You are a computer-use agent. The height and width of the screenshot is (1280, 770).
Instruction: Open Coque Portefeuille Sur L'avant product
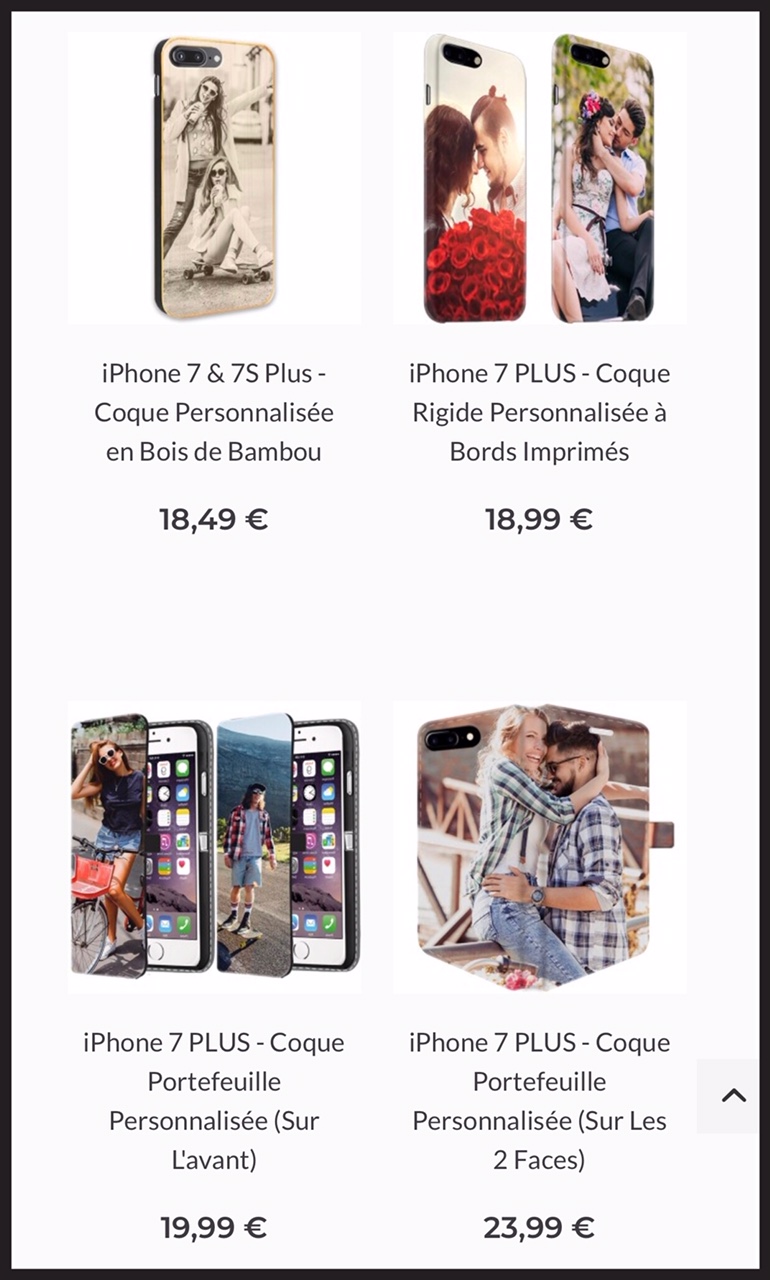tap(214, 1101)
